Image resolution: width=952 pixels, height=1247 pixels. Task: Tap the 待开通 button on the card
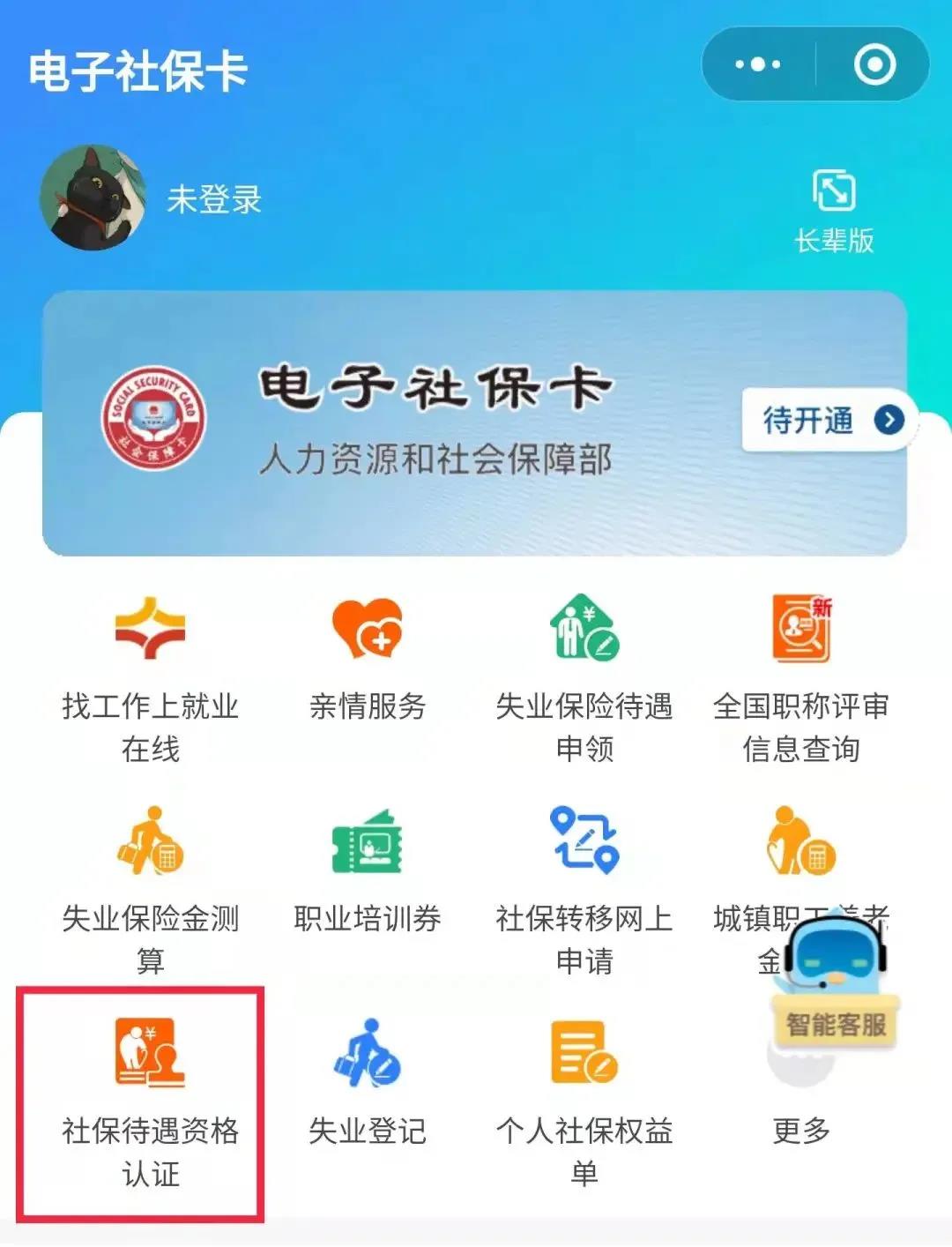click(x=829, y=421)
